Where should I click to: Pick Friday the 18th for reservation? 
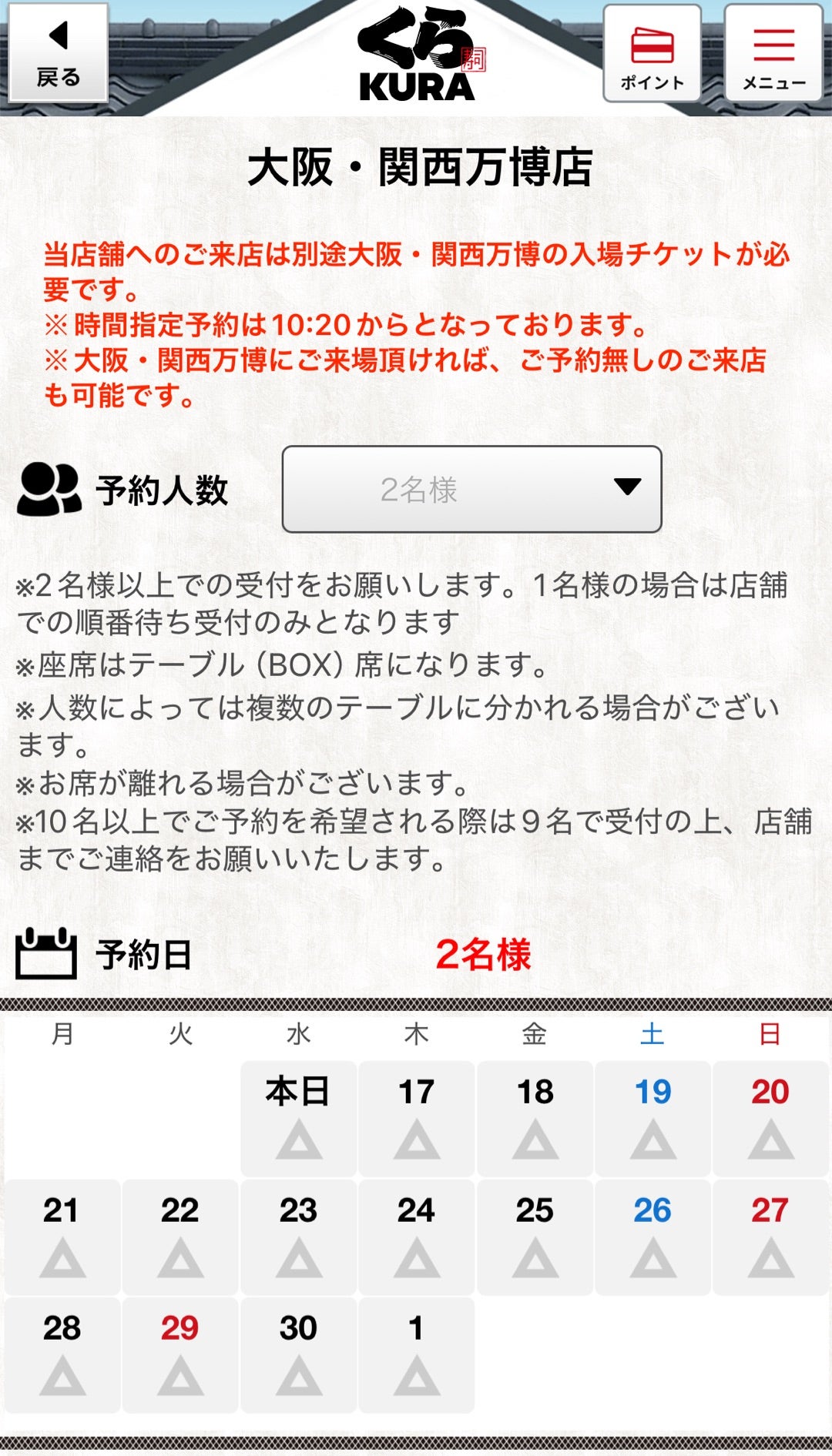tap(535, 1118)
